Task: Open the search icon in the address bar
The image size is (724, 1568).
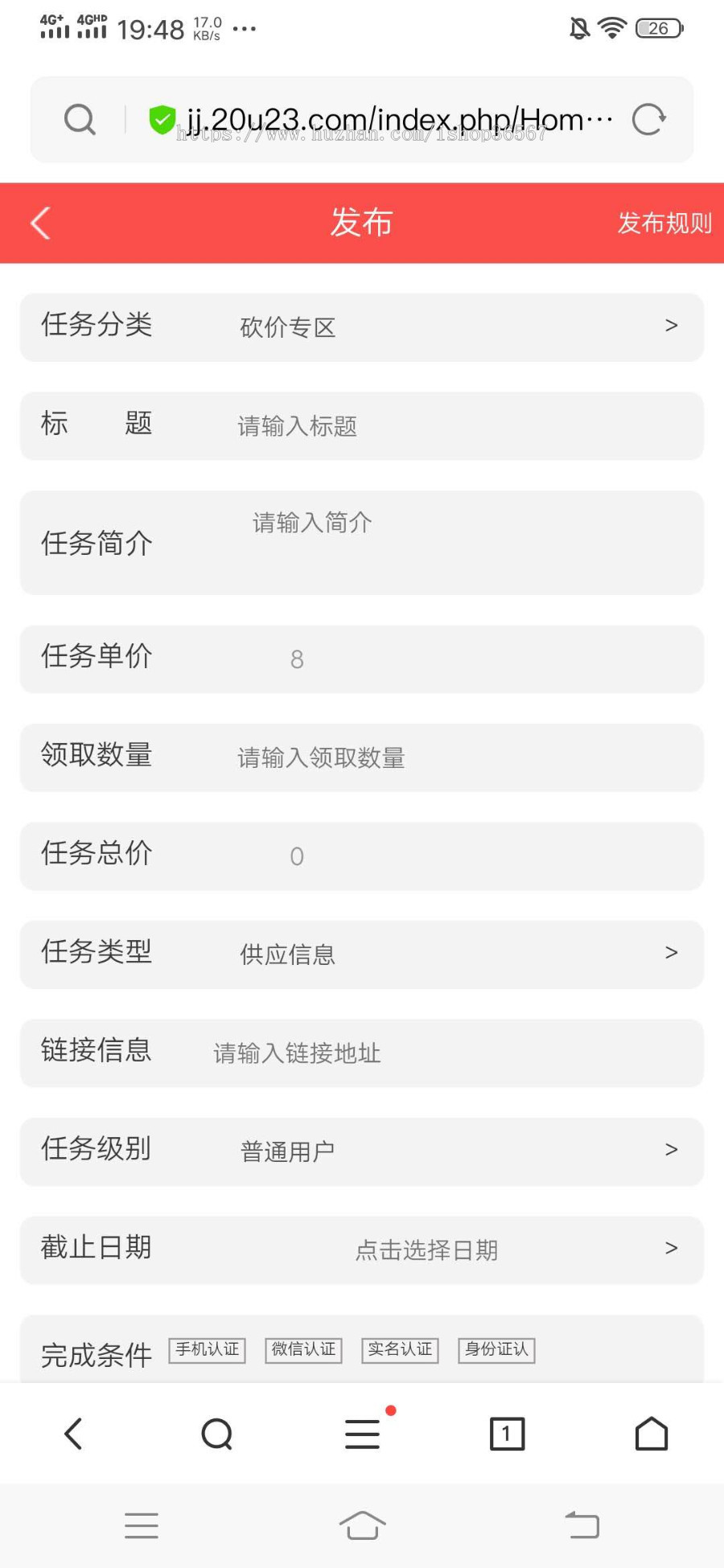Action: click(x=79, y=119)
